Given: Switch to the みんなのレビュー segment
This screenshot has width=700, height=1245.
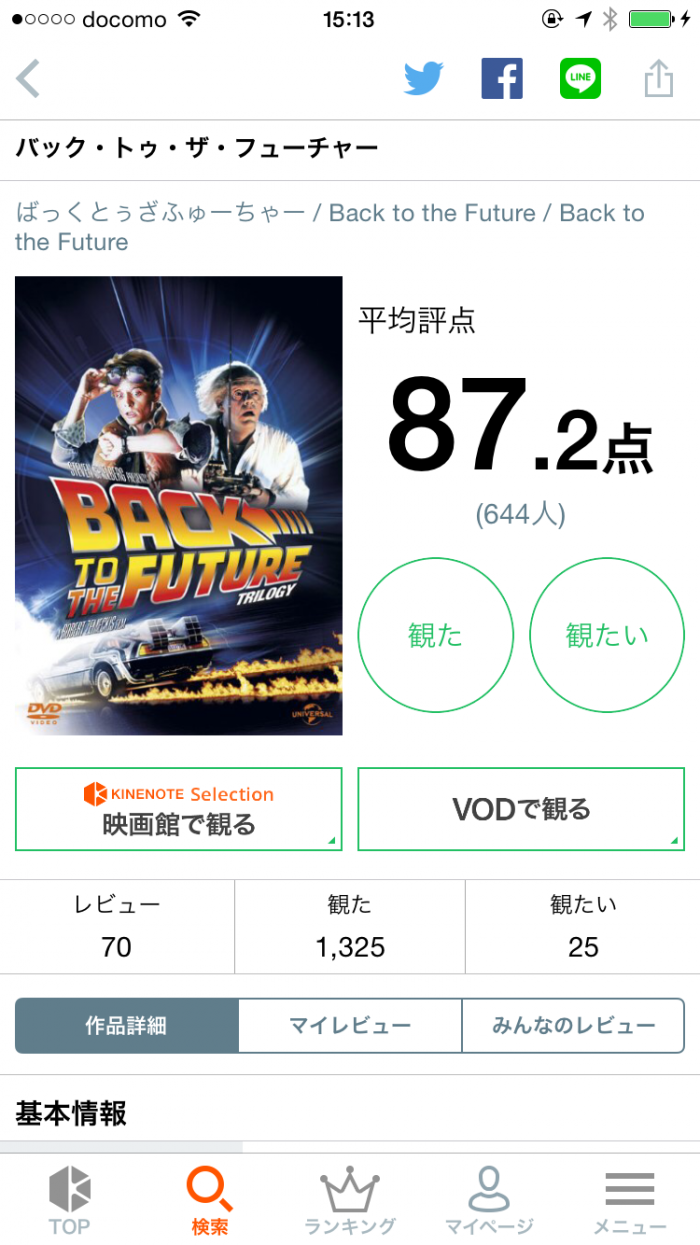Looking at the screenshot, I should 573,1026.
